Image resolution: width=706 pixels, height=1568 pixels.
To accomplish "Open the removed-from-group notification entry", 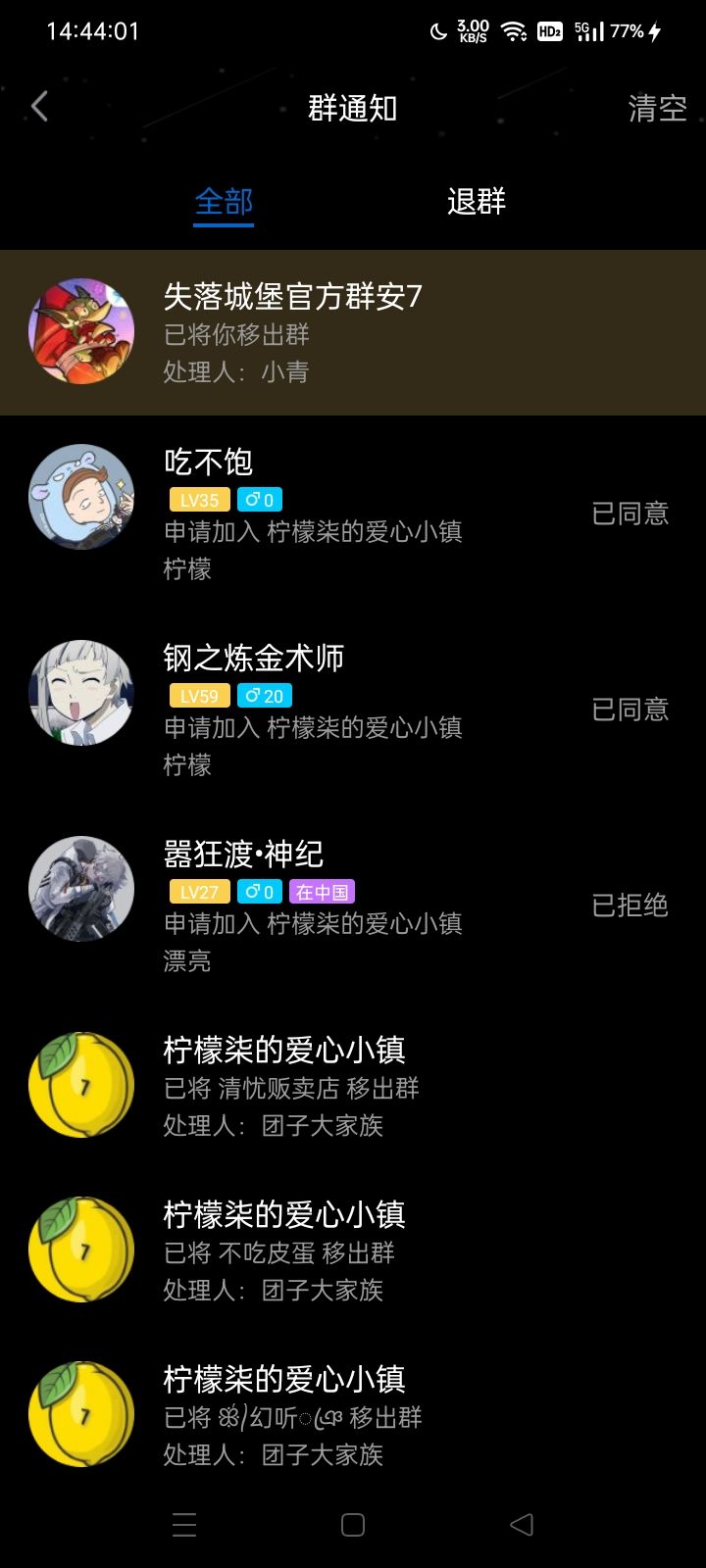I will coord(353,329).
